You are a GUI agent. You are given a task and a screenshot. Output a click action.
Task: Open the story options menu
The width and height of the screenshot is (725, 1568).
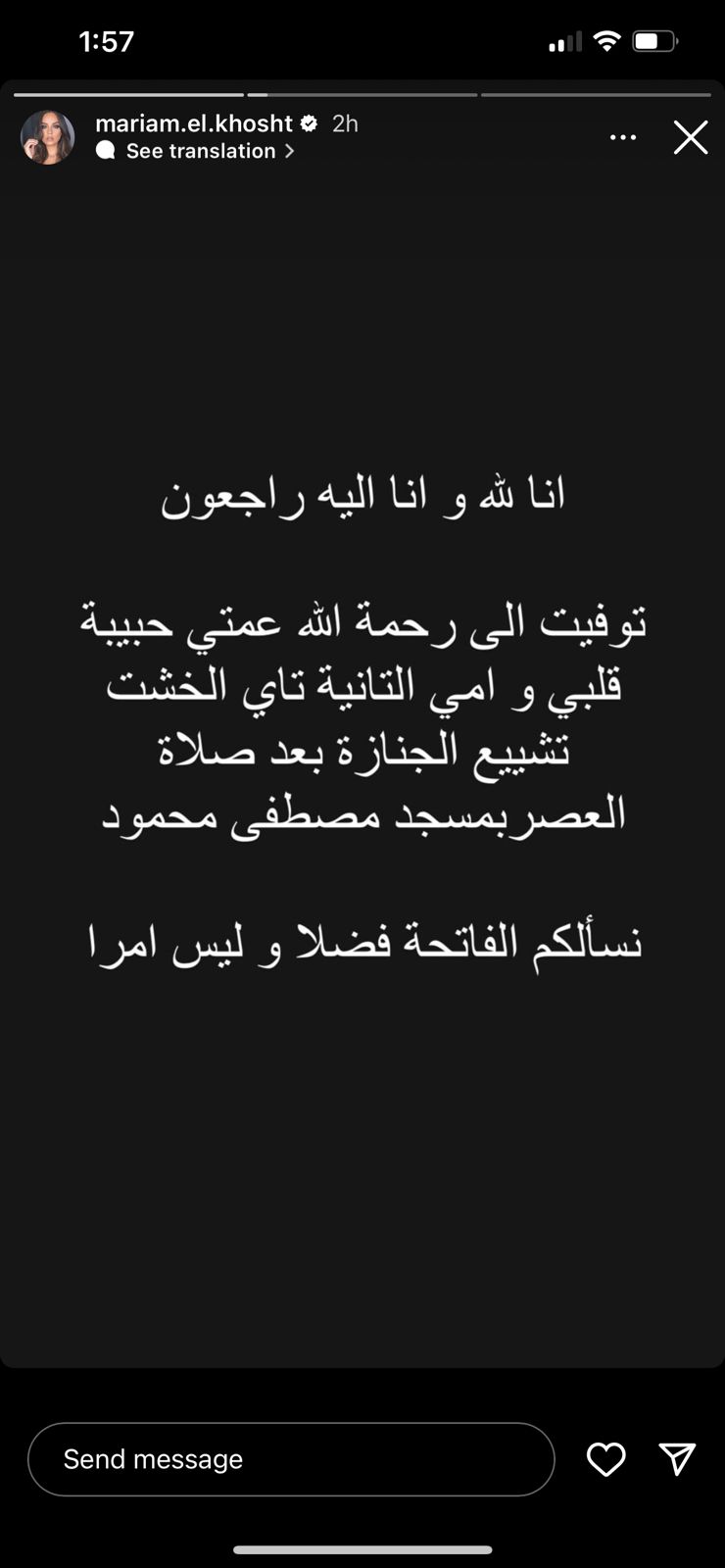[623, 138]
